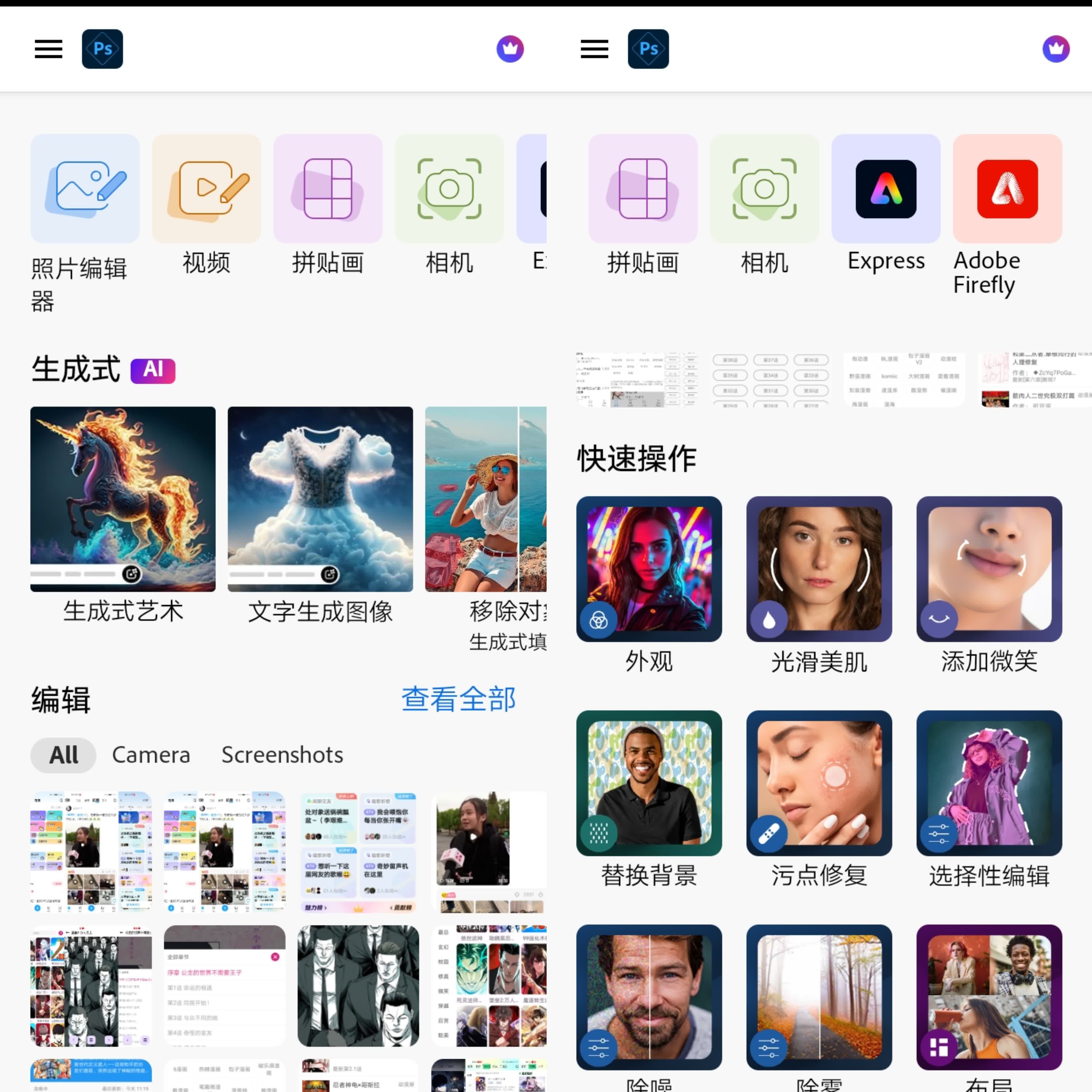The width and height of the screenshot is (1092, 1092).
Task: Switch to the Screenshots album tab
Action: click(282, 755)
